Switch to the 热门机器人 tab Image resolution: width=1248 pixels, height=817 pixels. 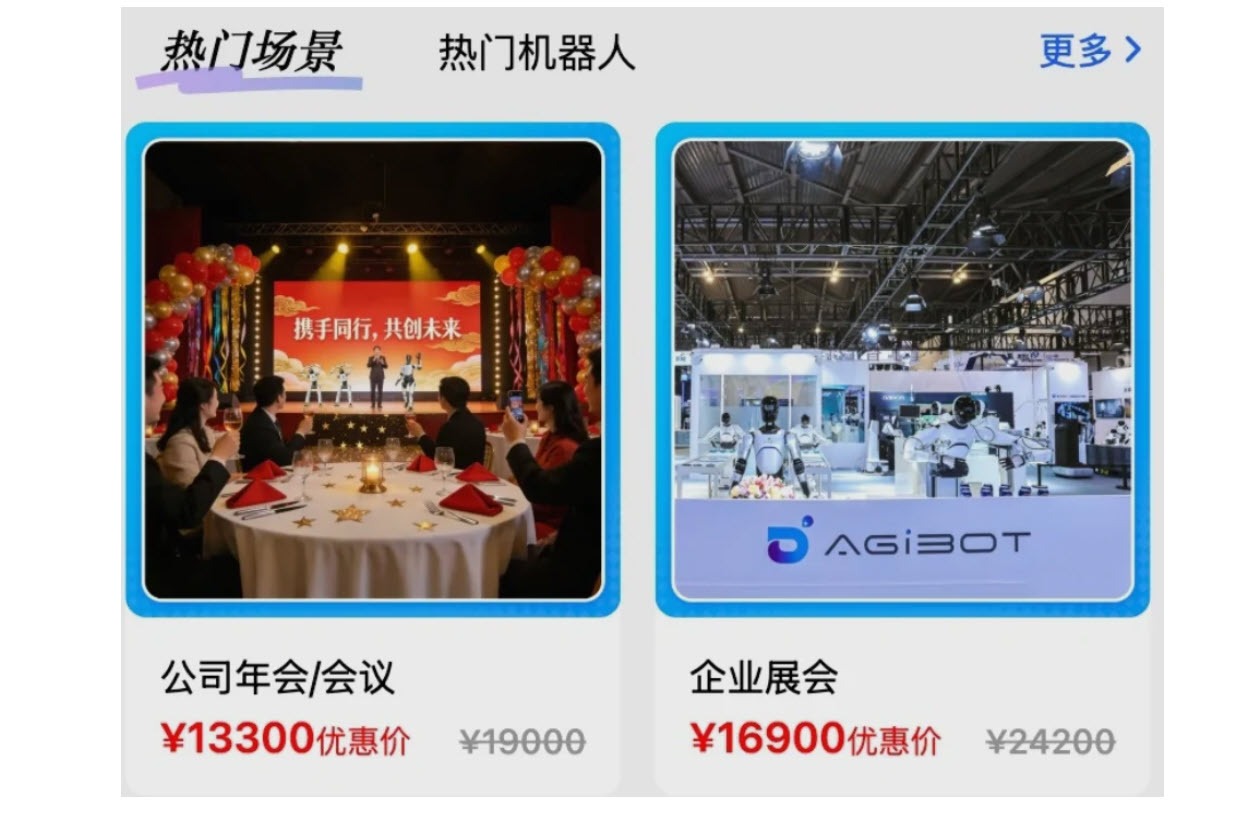click(537, 52)
